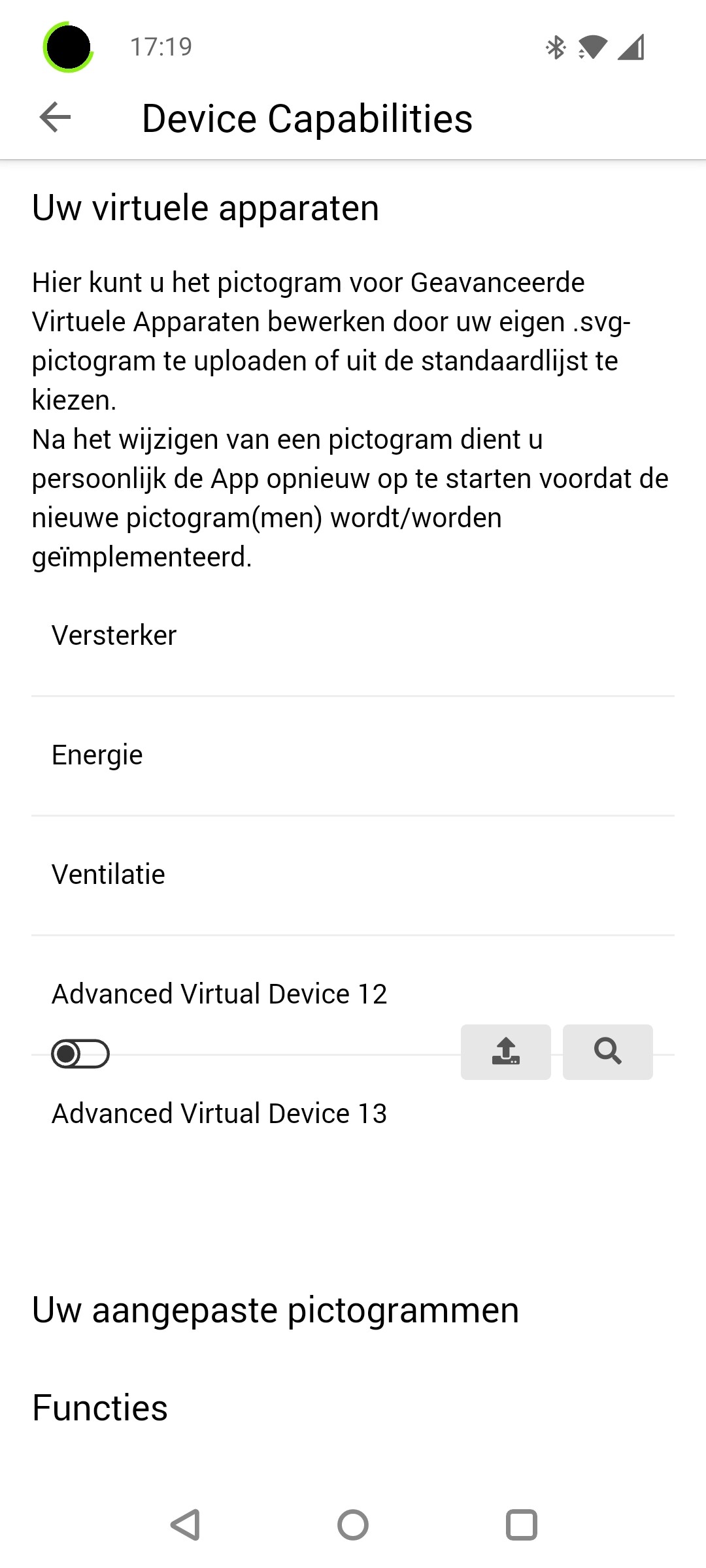Open recent apps overview
Image resolution: width=706 pixels, height=1568 pixels.
521,1526
